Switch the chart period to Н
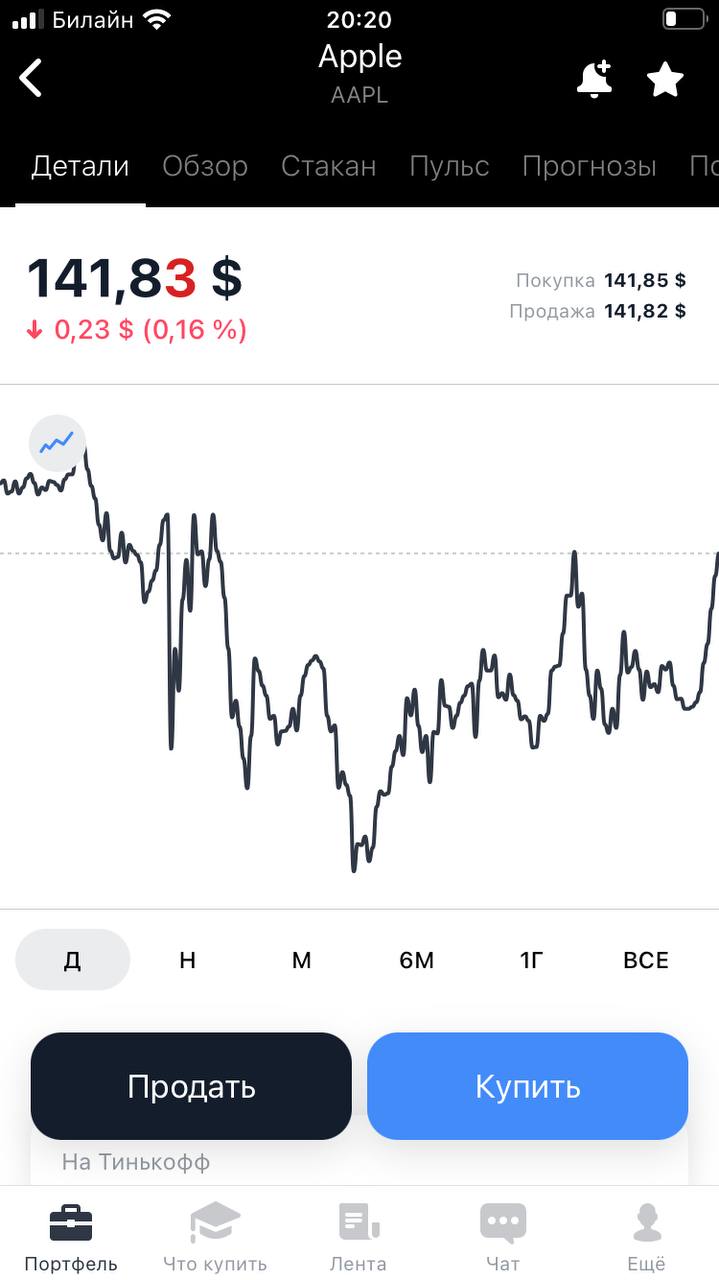Viewport: 719px width, 1280px height. 187,960
